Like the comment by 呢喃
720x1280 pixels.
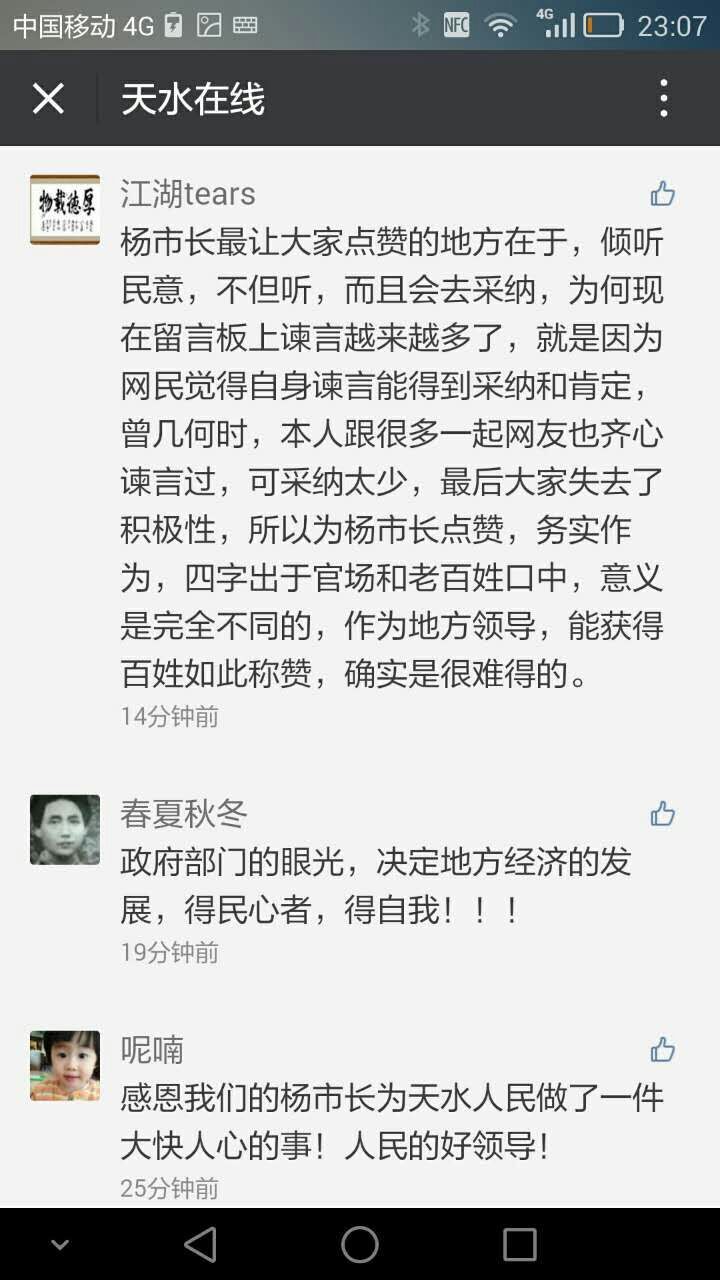coord(662,1050)
